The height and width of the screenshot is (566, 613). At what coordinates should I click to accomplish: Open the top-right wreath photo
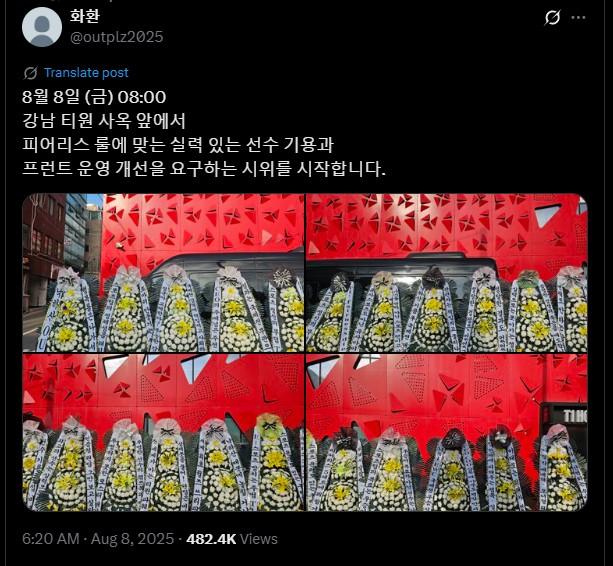pos(447,272)
